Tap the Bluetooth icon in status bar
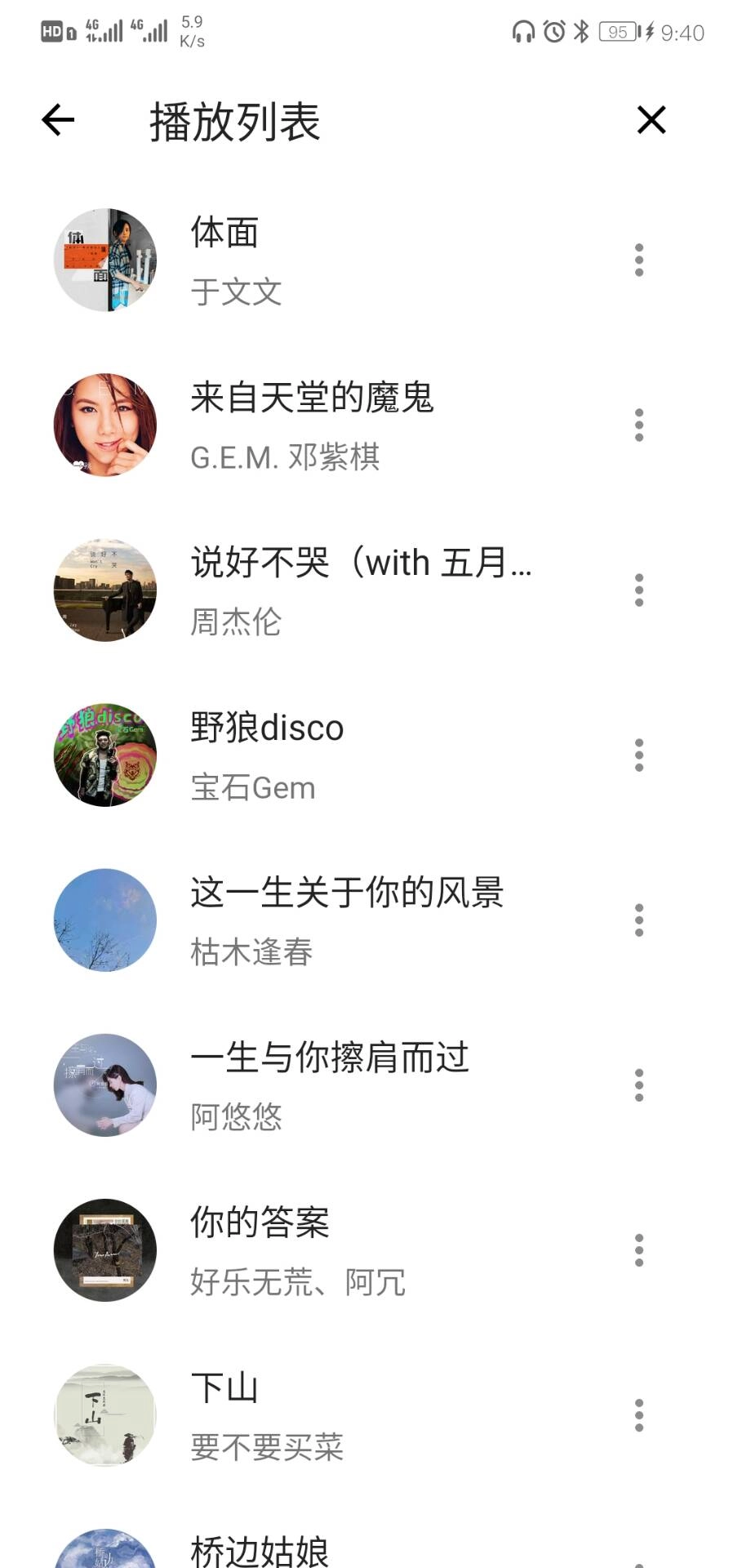Image resolution: width=742 pixels, height=1568 pixels. click(x=580, y=33)
